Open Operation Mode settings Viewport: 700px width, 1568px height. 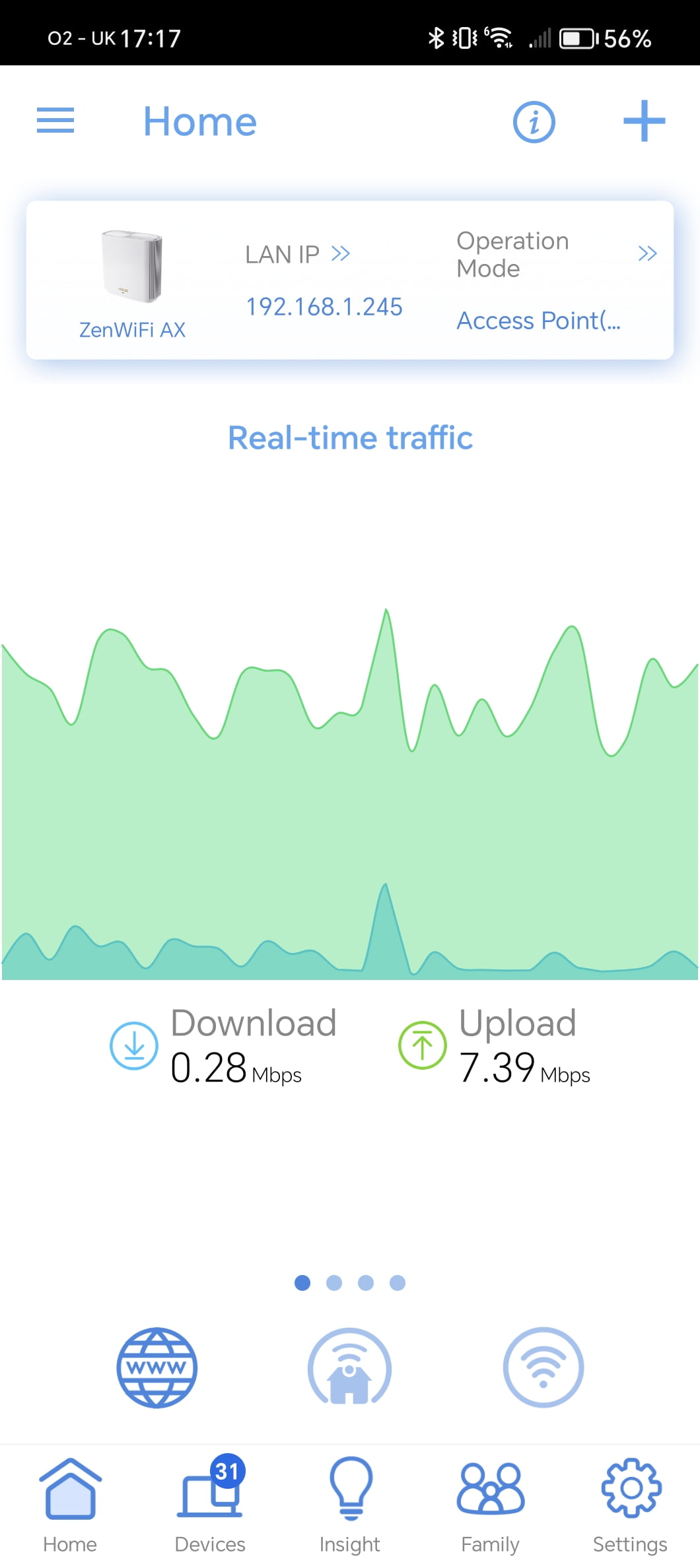tap(556, 255)
